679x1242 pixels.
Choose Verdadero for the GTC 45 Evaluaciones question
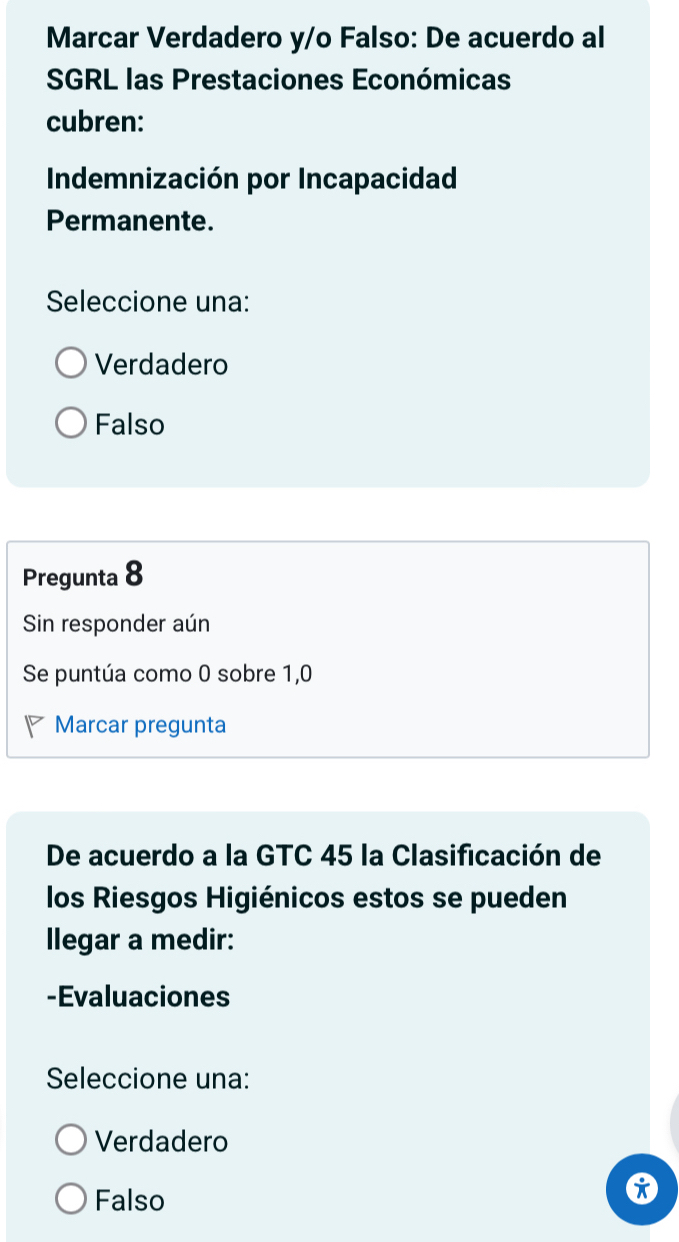tap(71, 1140)
